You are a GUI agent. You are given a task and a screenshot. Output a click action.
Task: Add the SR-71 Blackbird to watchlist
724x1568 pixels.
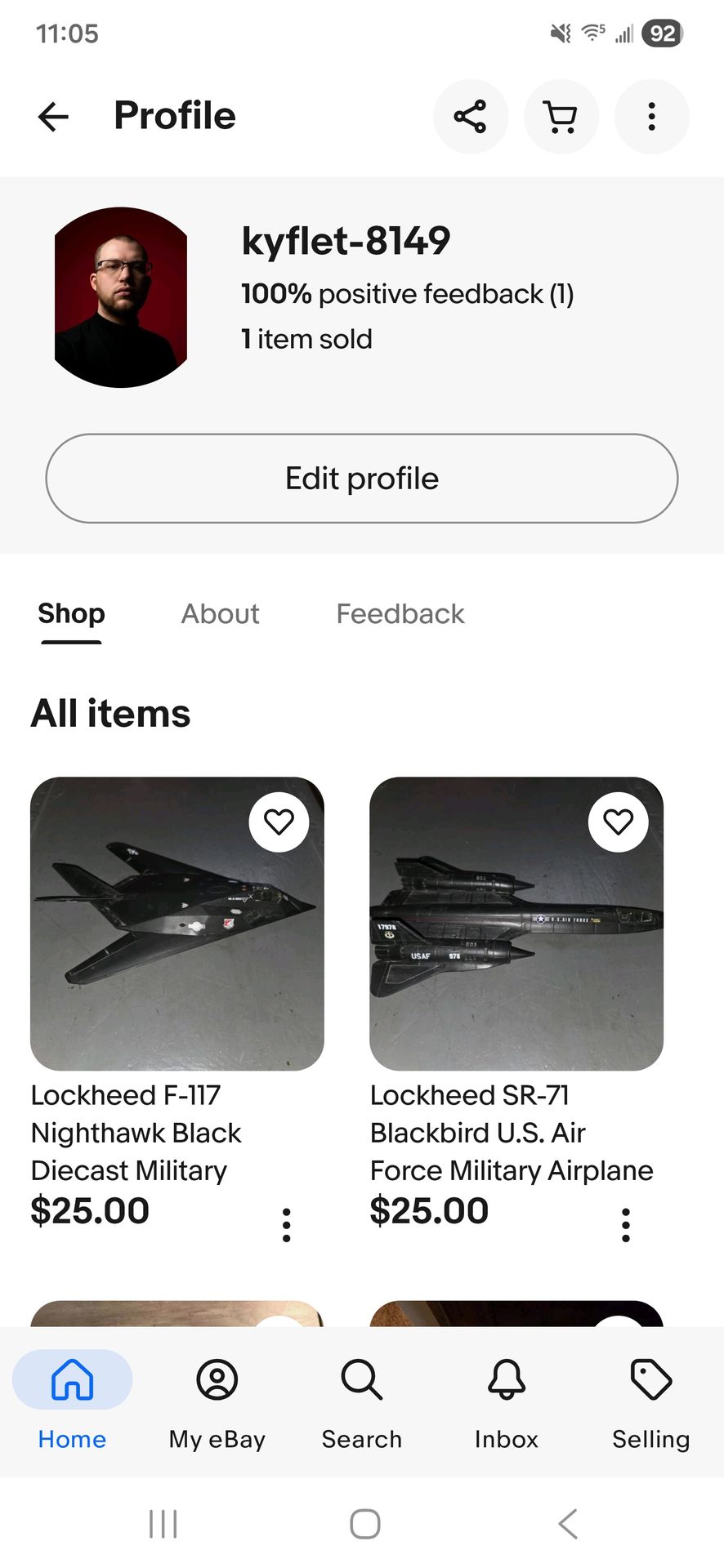(618, 822)
